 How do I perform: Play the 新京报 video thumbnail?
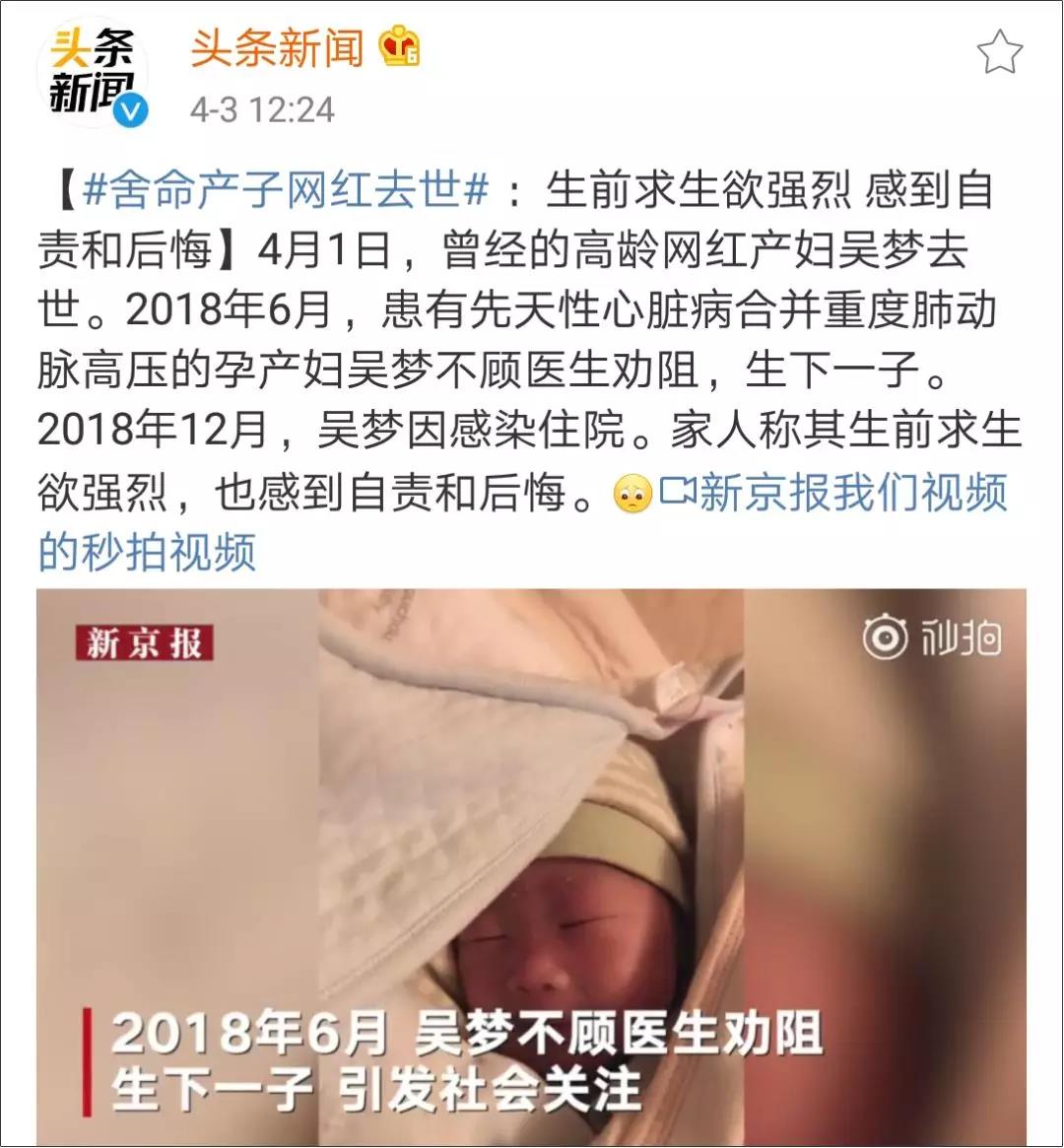[x=531, y=865]
